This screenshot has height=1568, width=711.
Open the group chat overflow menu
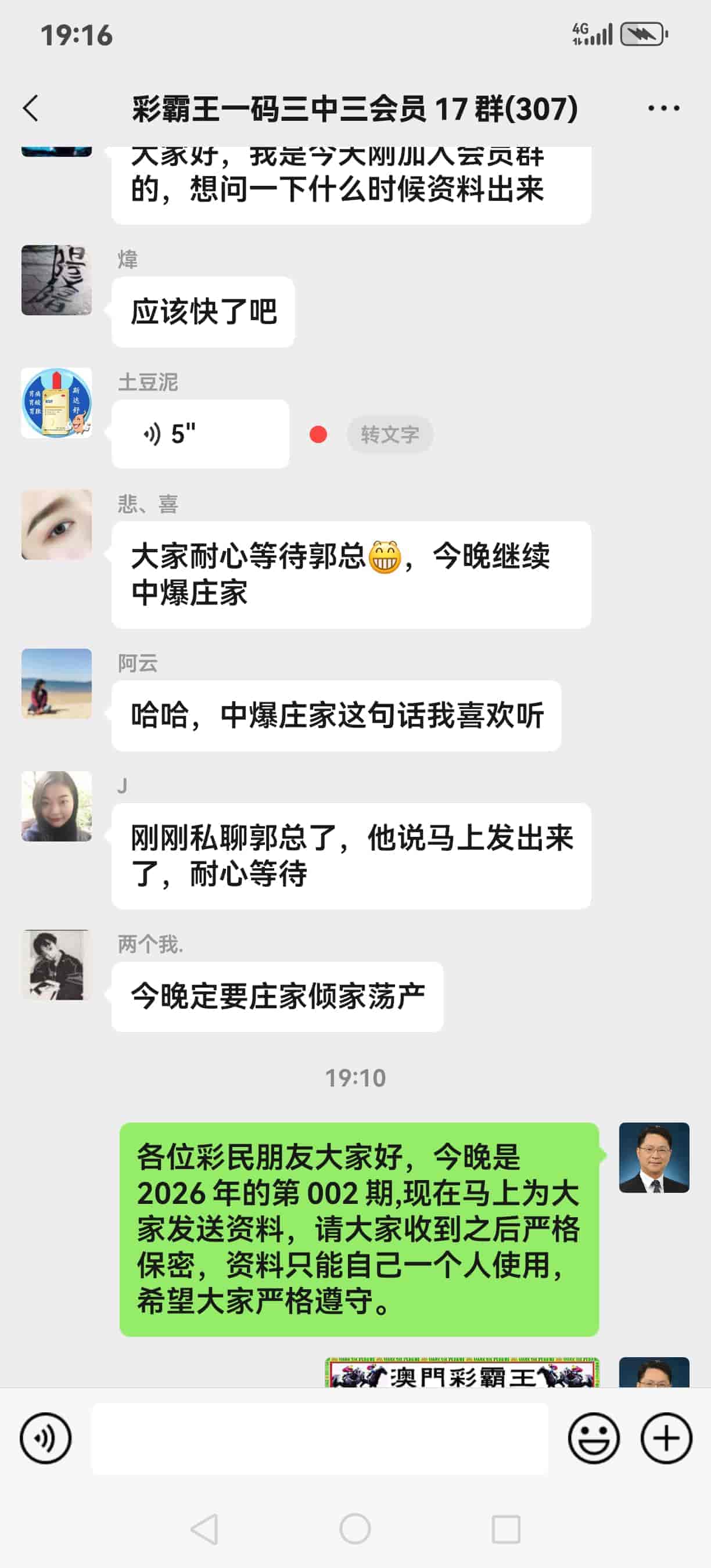(663, 109)
